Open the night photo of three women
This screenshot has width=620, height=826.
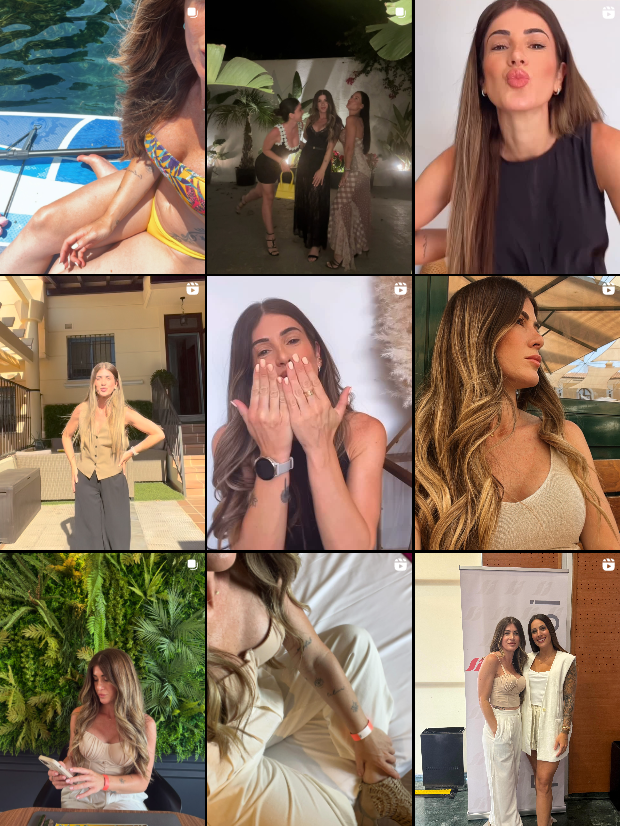309,136
